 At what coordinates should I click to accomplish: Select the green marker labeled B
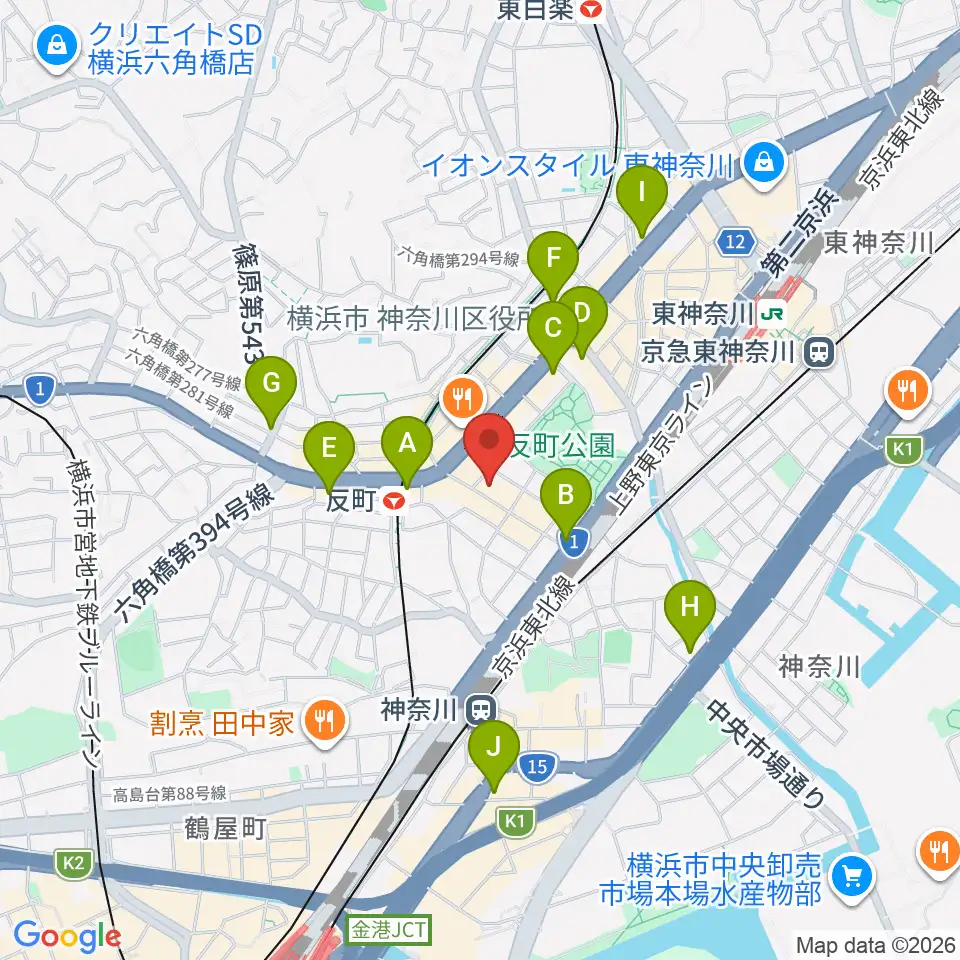[566, 503]
